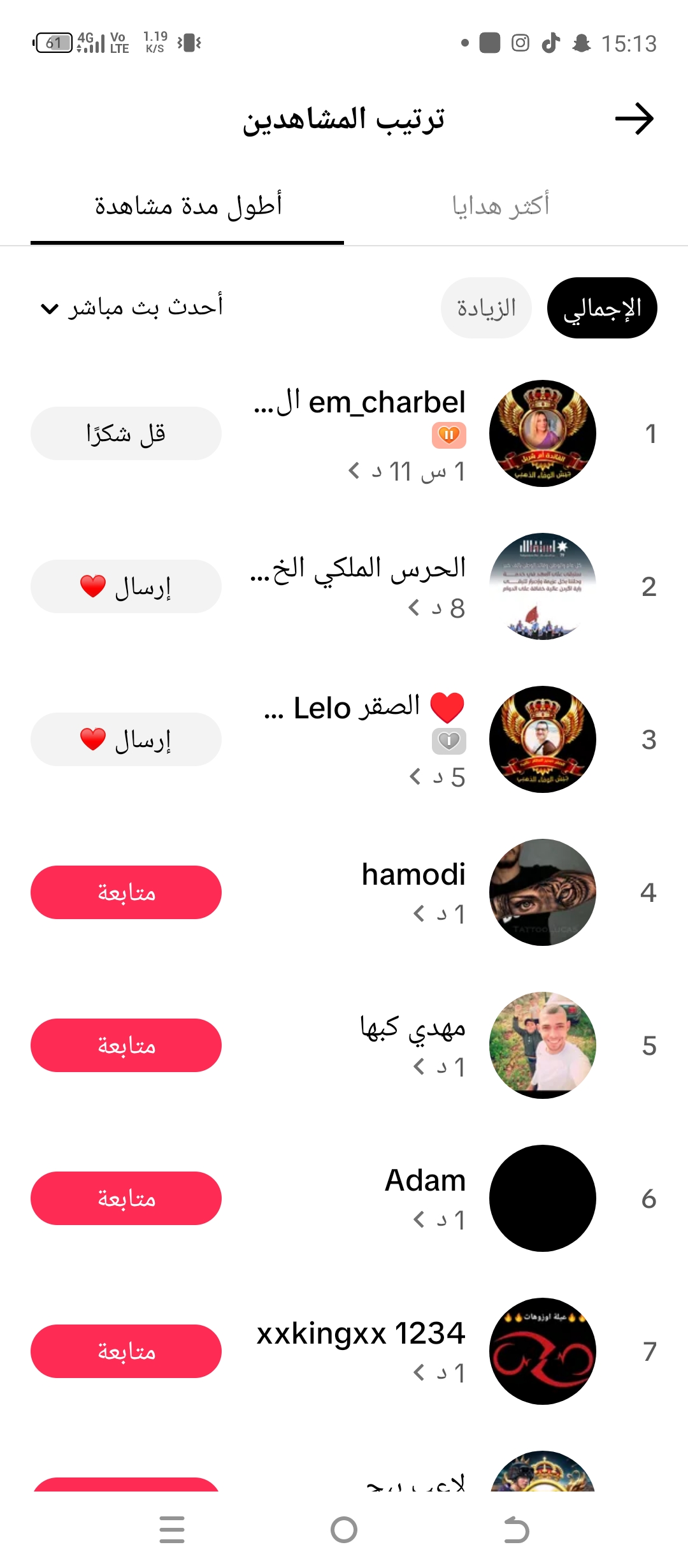The width and height of the screenshot is (688, 1568).
Task: Open مهدي كبها's profile photo
Action: point(543,1045)
